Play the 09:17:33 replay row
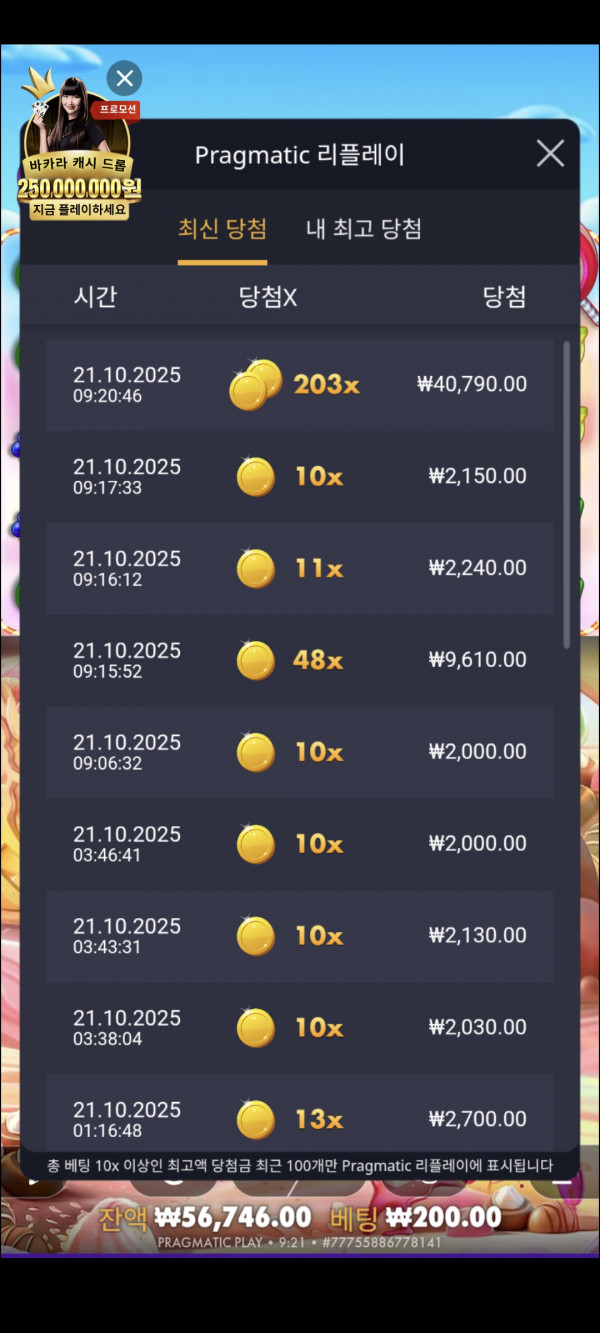 click(299, 477)
